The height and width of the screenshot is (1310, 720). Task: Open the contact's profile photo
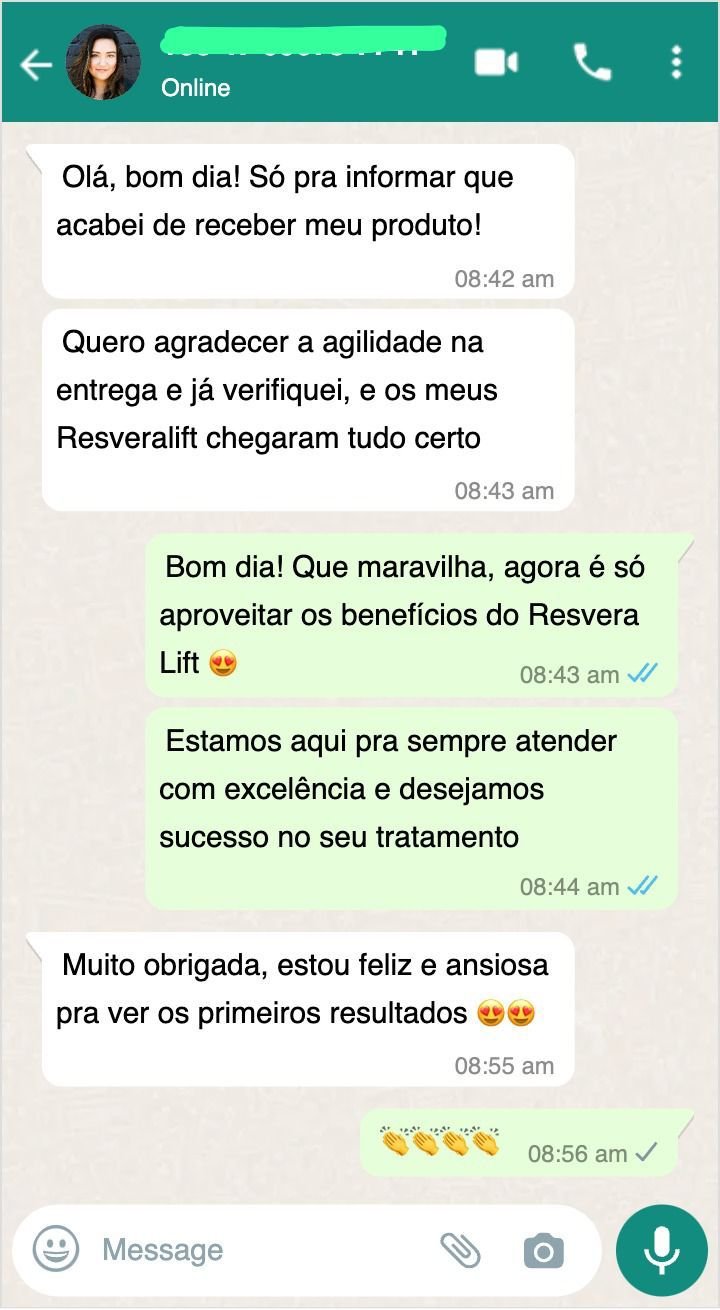[103, 63]
